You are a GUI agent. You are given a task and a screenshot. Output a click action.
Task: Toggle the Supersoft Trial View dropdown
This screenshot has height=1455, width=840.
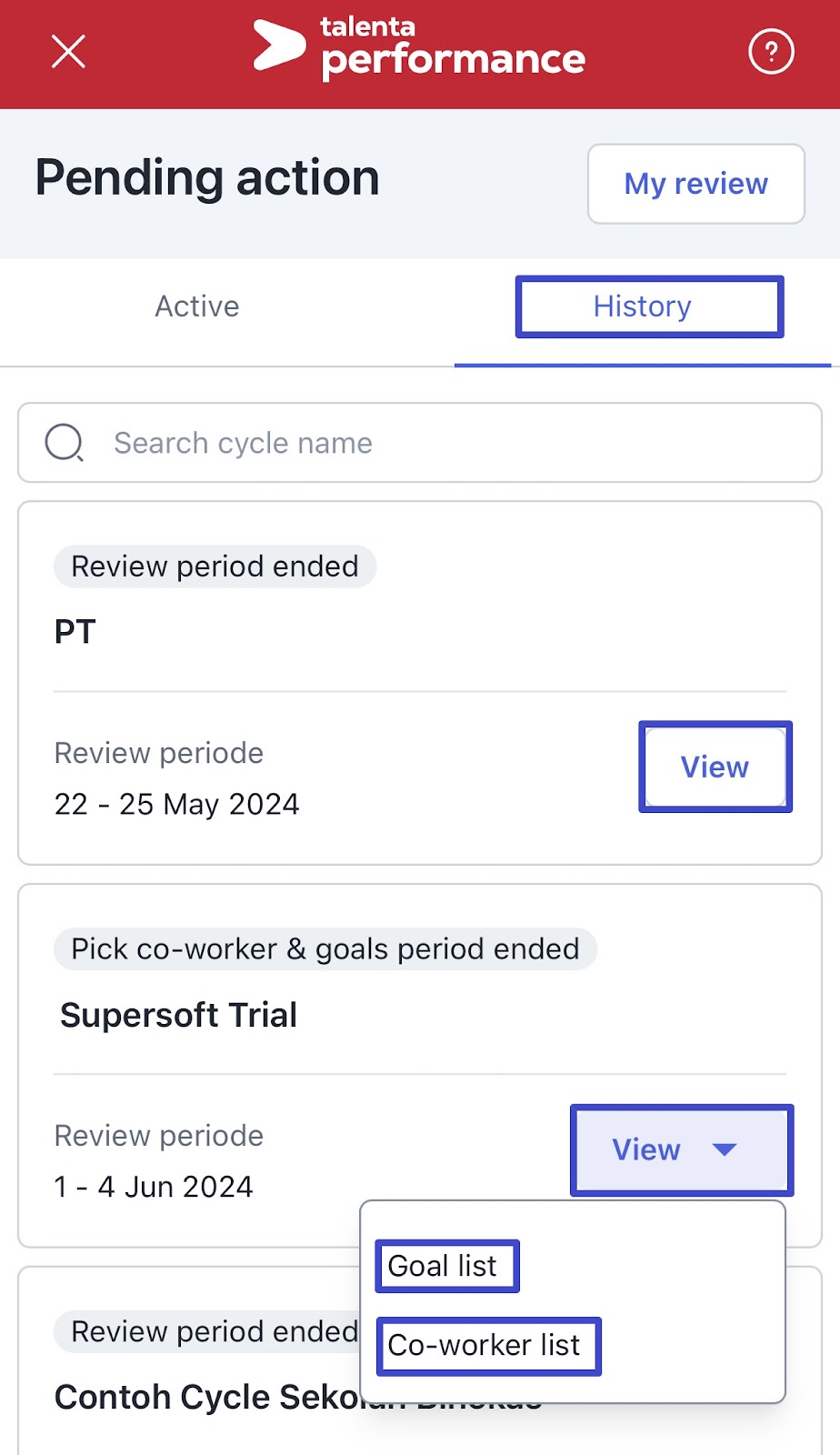(x=682, y=1149)
